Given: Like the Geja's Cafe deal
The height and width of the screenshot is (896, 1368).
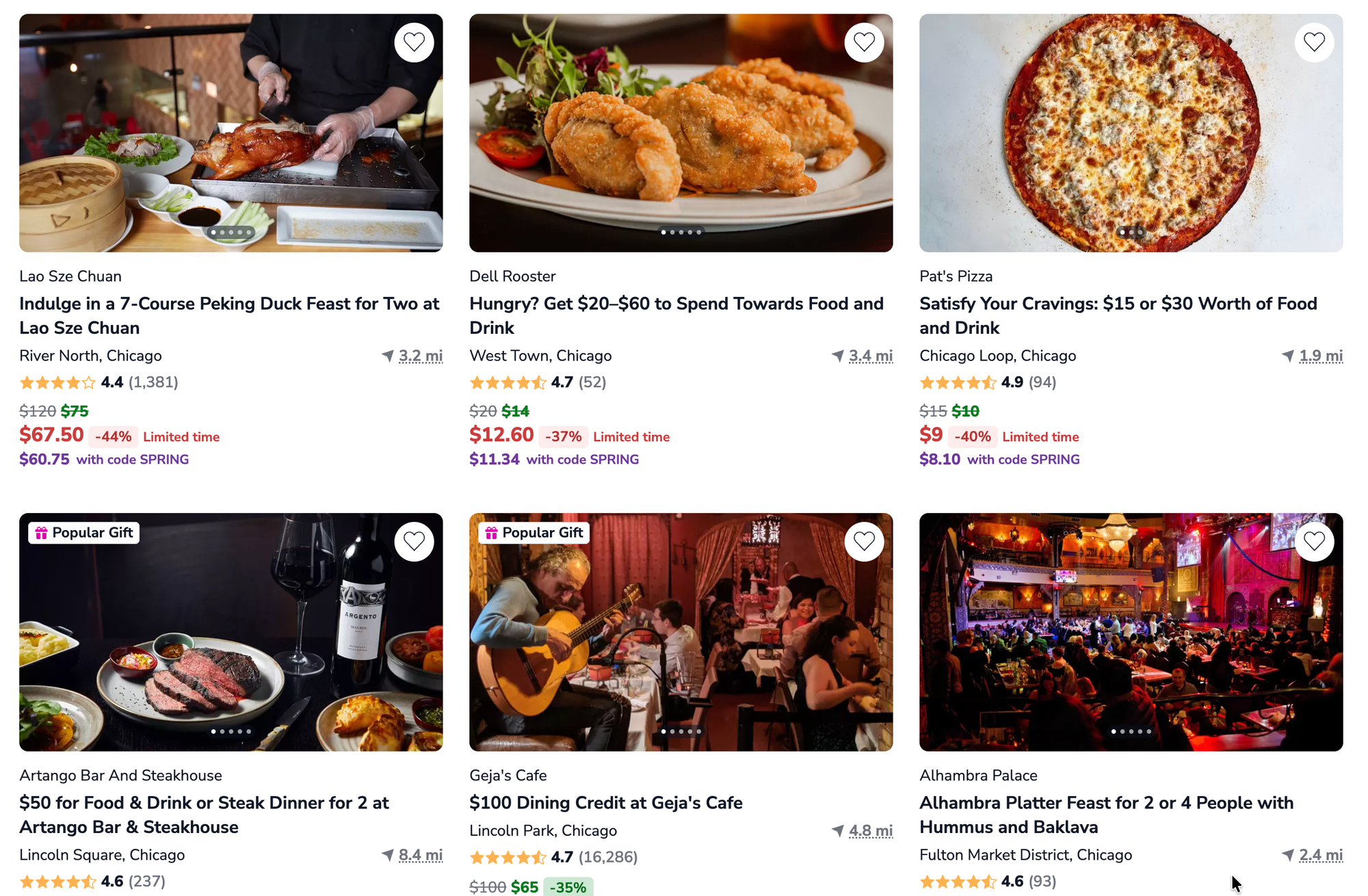Looking at the screenshot, I should (864, 542).
